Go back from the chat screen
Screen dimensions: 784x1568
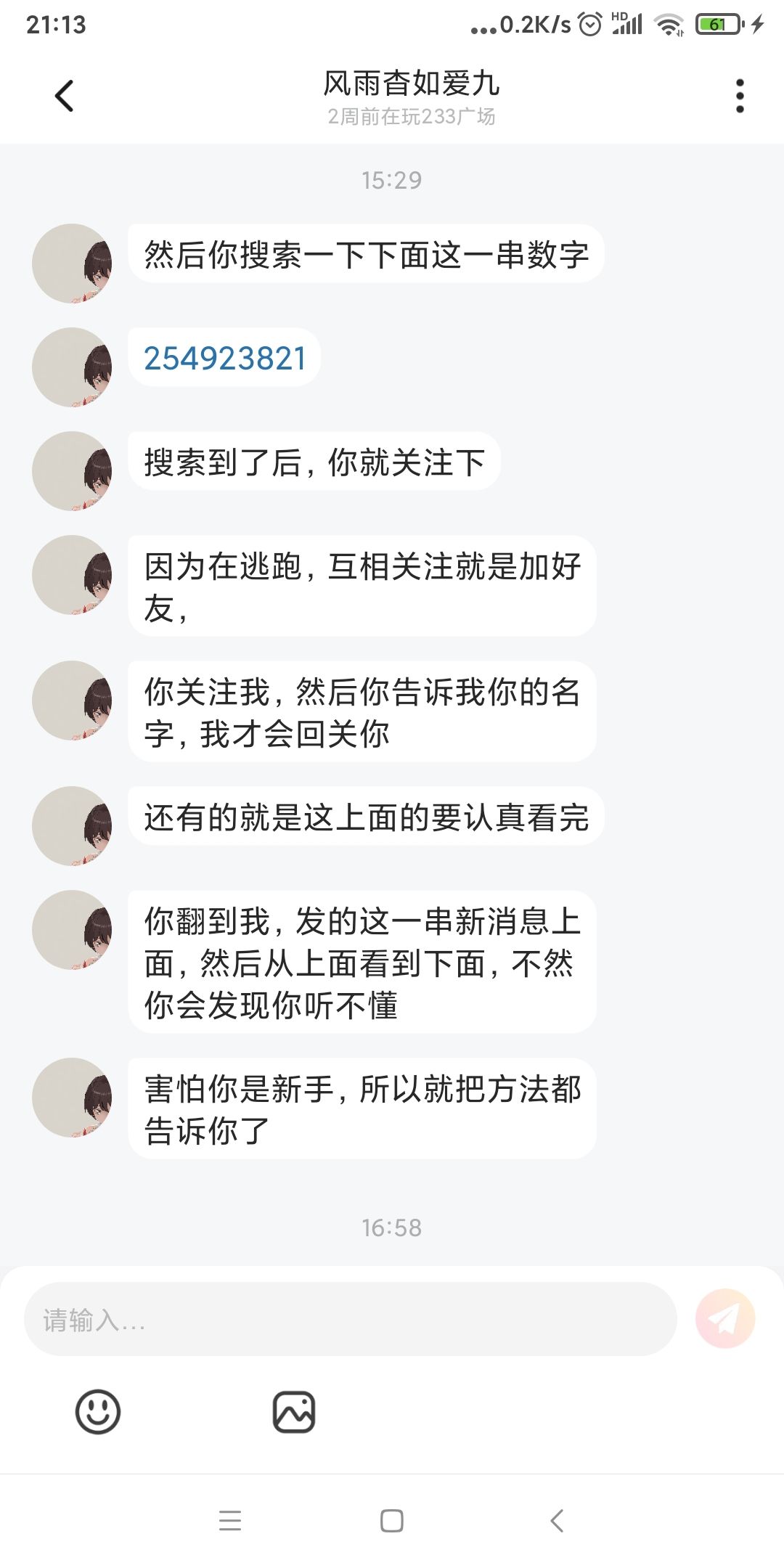tap(65, 96)
